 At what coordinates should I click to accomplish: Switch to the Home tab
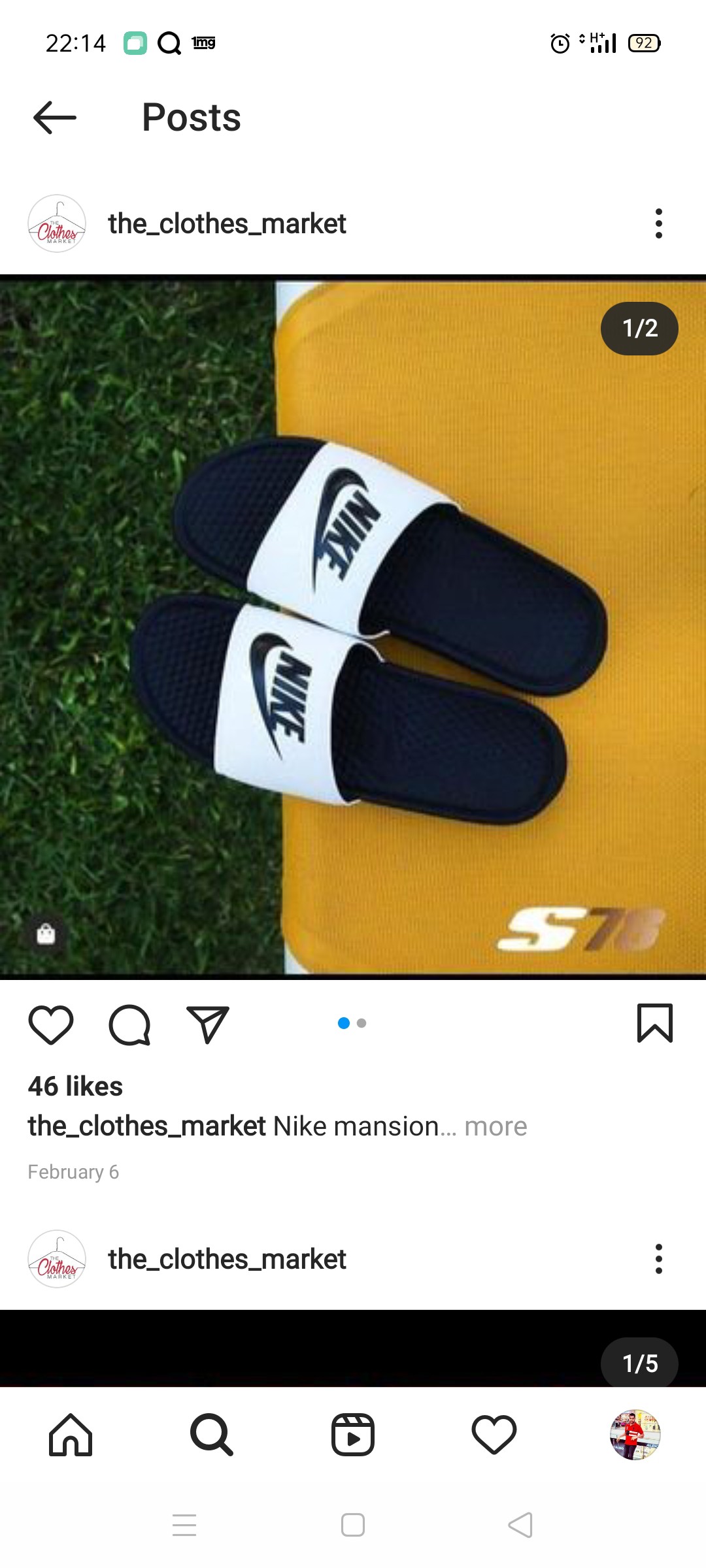point(71,1435)
